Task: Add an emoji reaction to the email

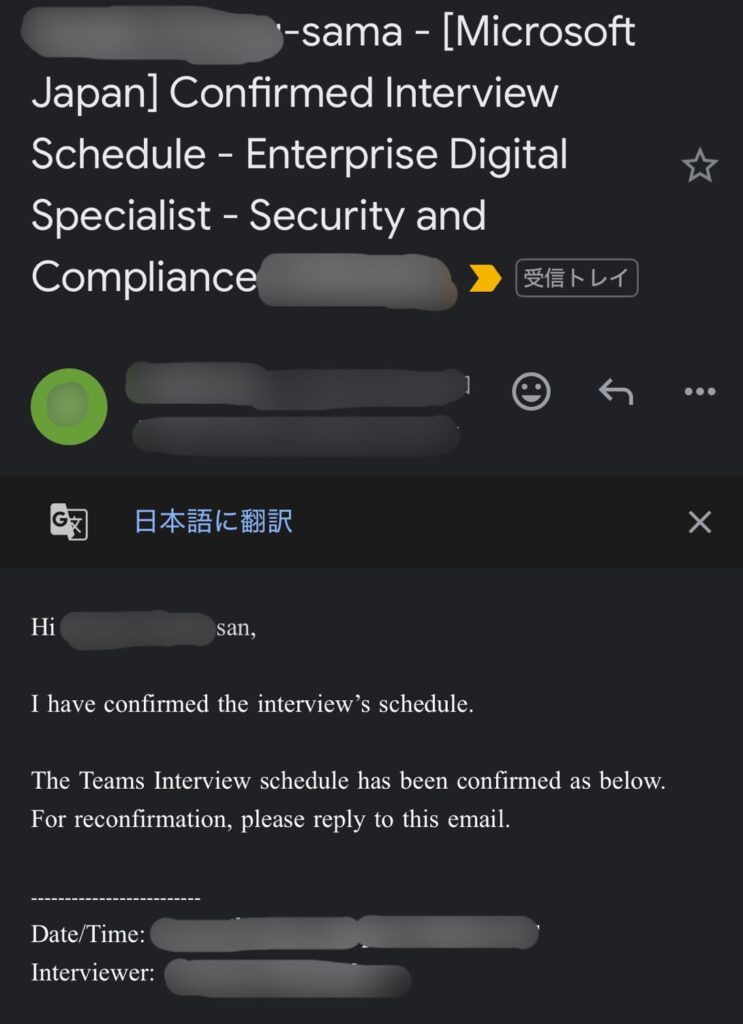Action: (x=531, y=392)
